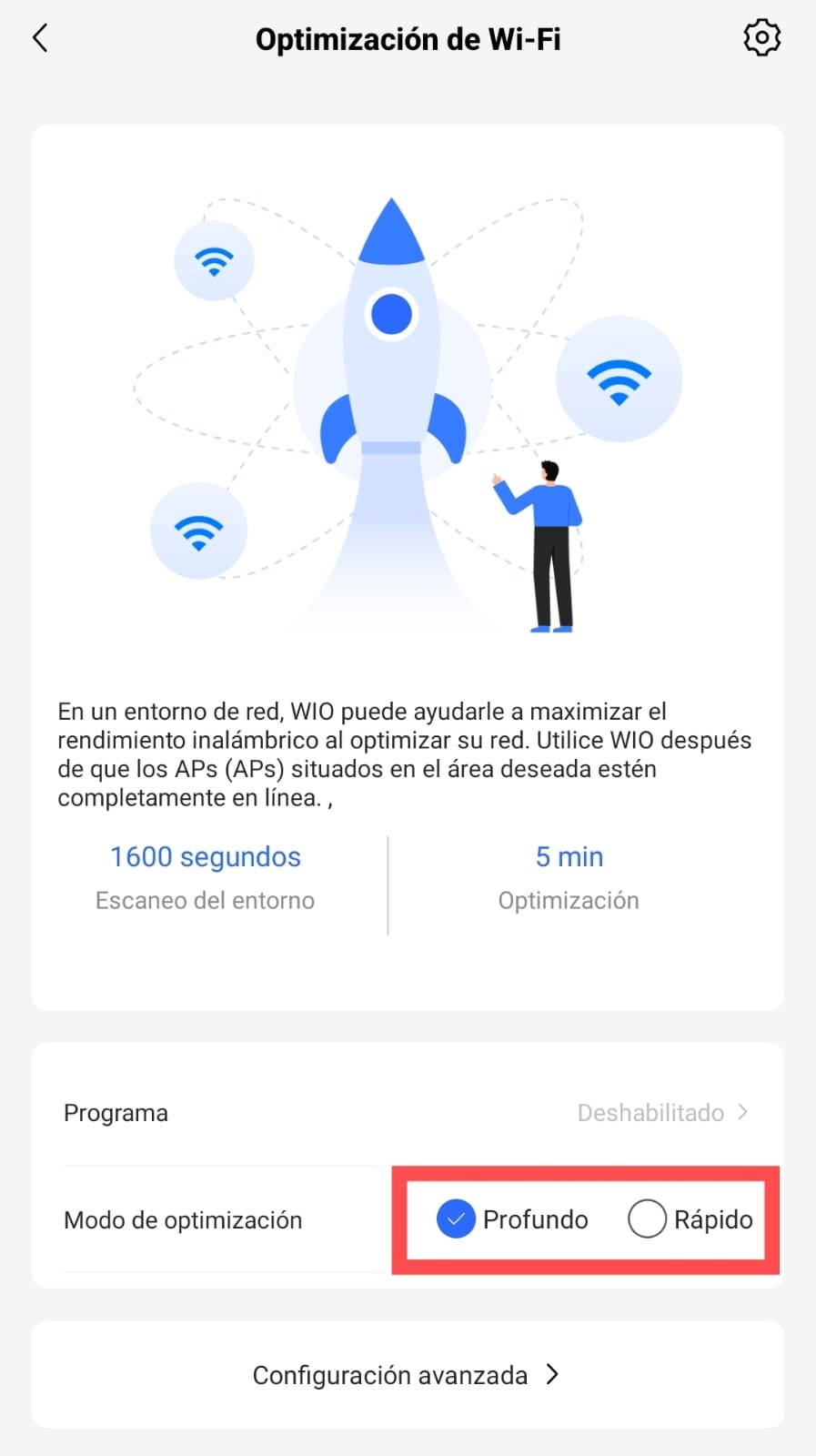
Task: Open the settings gear icon
Action: click(x=761, y=37)
